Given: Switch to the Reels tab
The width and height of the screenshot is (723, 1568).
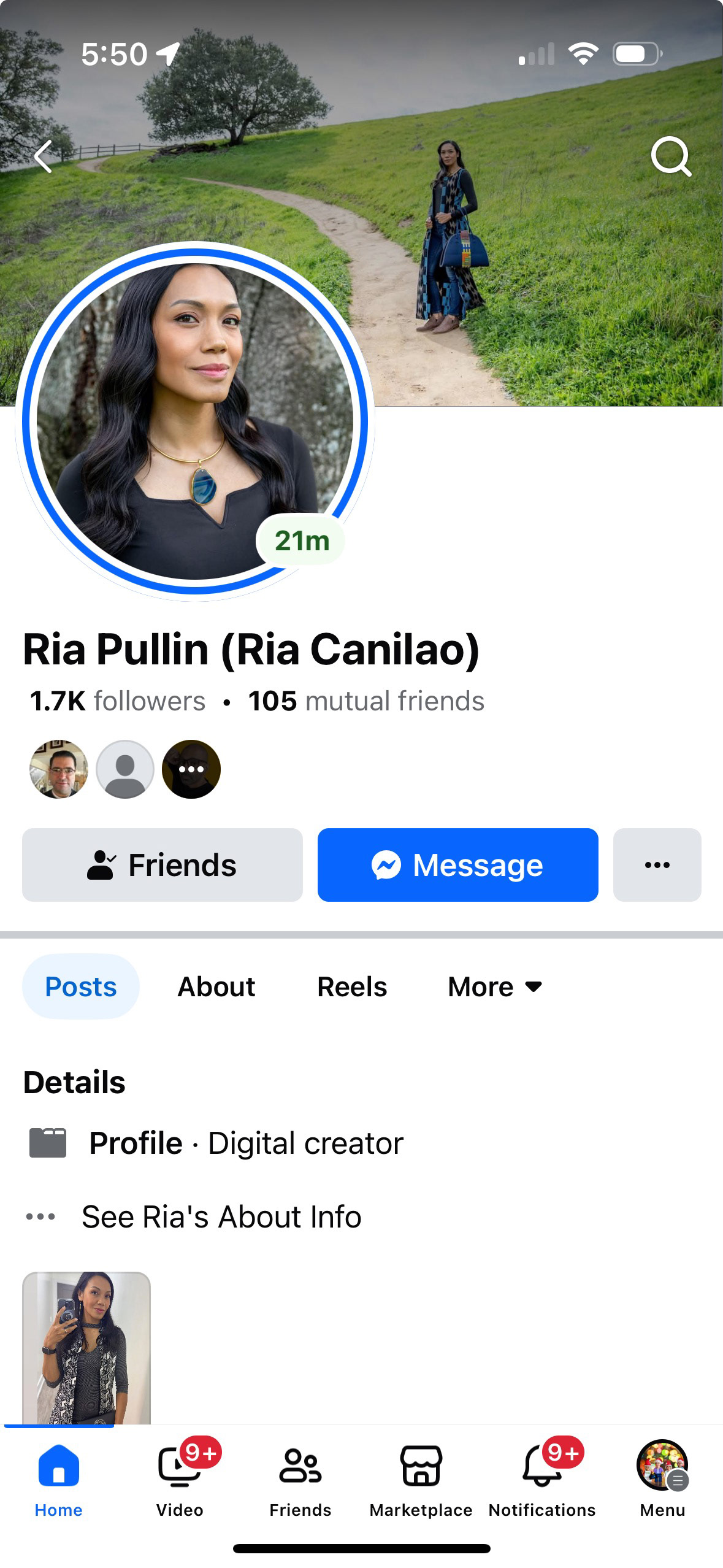Looking at the screenshot, I should click(352, 986).
